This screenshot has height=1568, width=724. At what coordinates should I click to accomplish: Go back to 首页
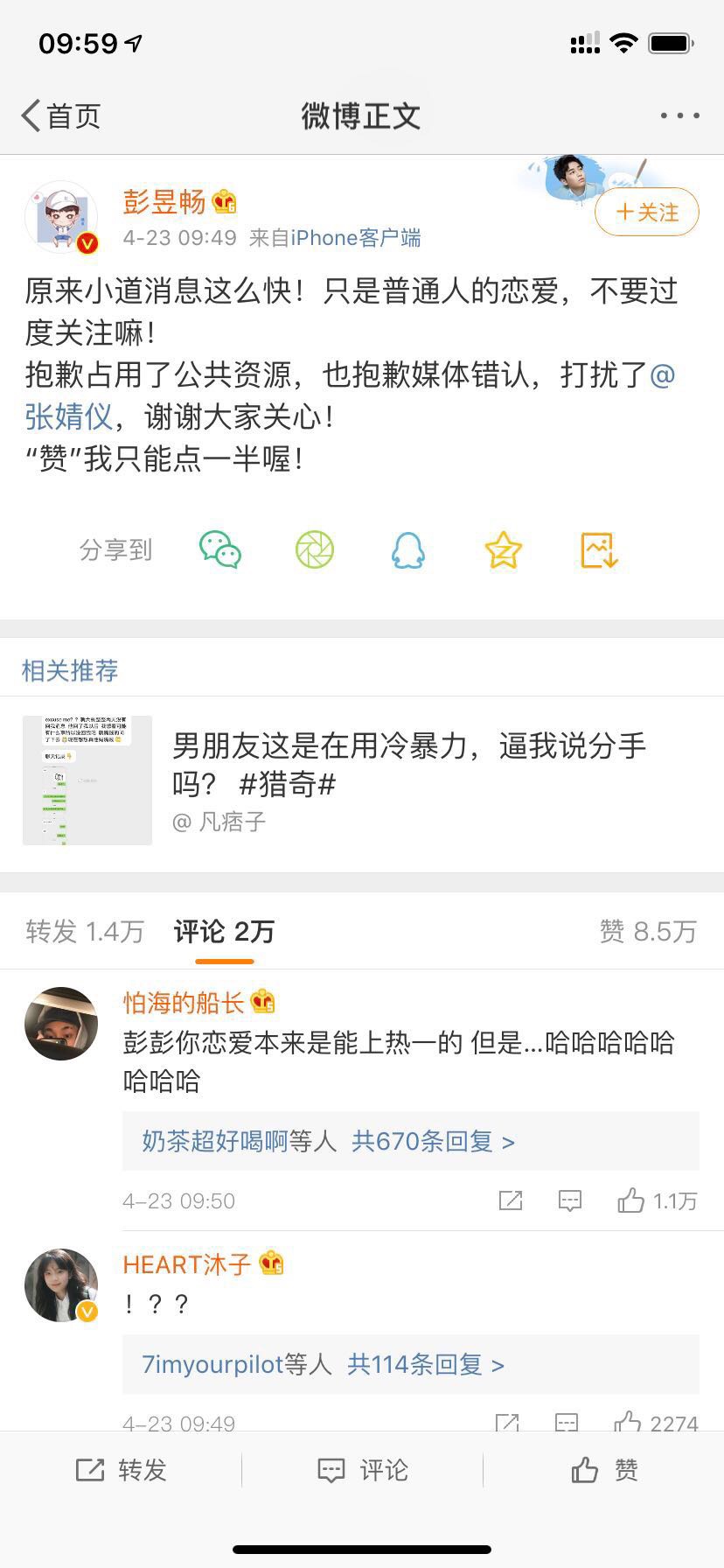(x=61, y=115)
